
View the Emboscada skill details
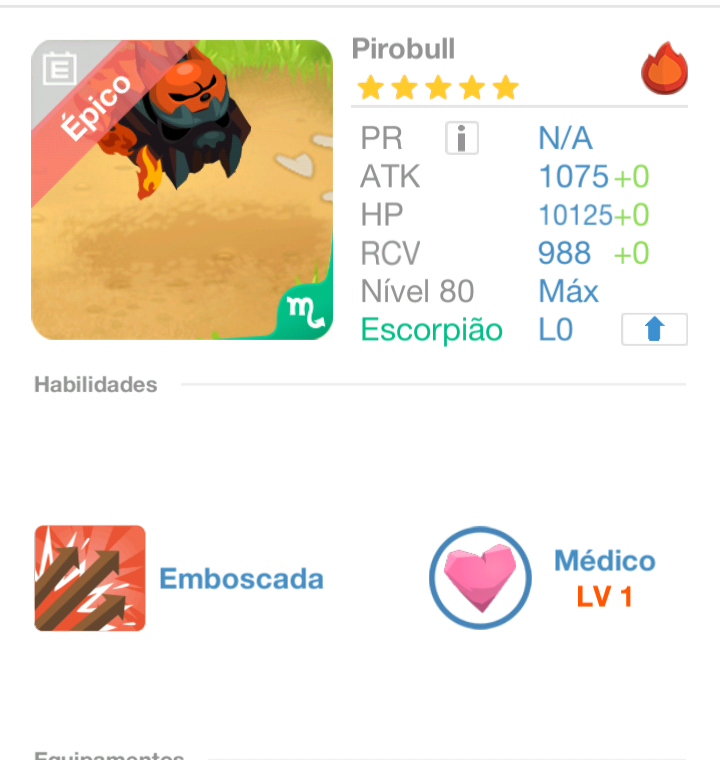90,578
